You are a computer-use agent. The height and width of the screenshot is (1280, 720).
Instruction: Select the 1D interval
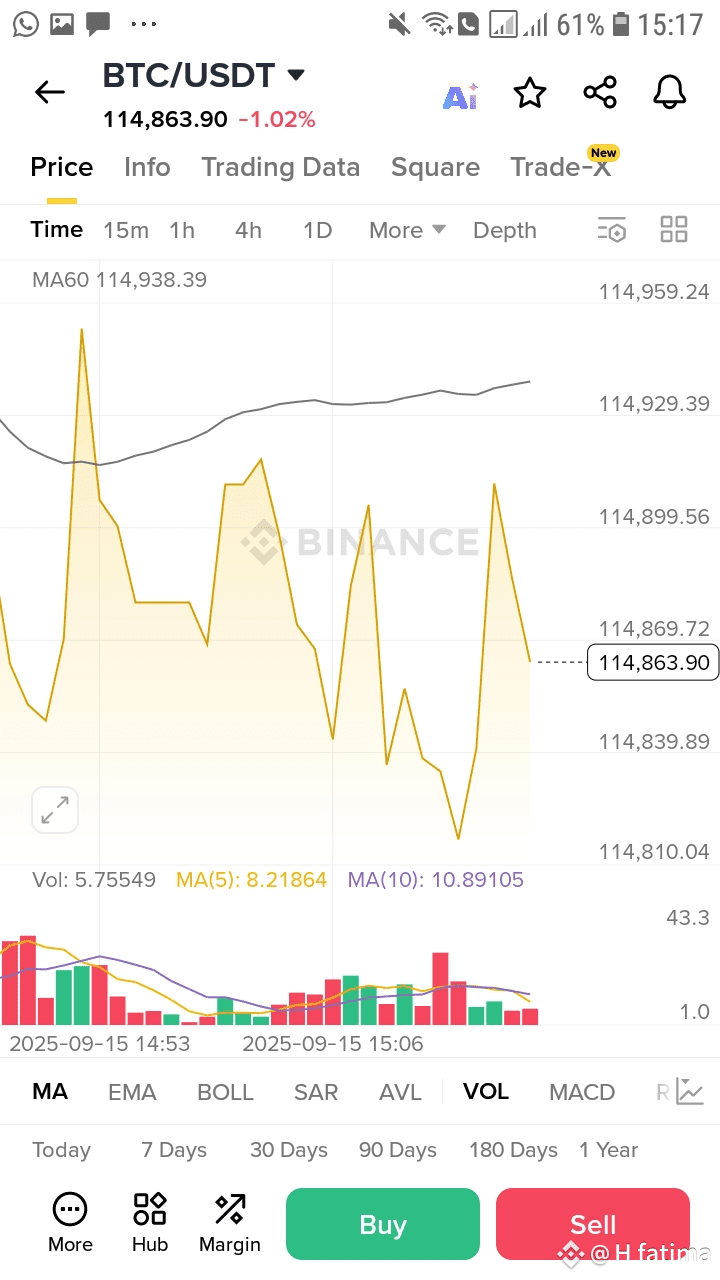317,230
